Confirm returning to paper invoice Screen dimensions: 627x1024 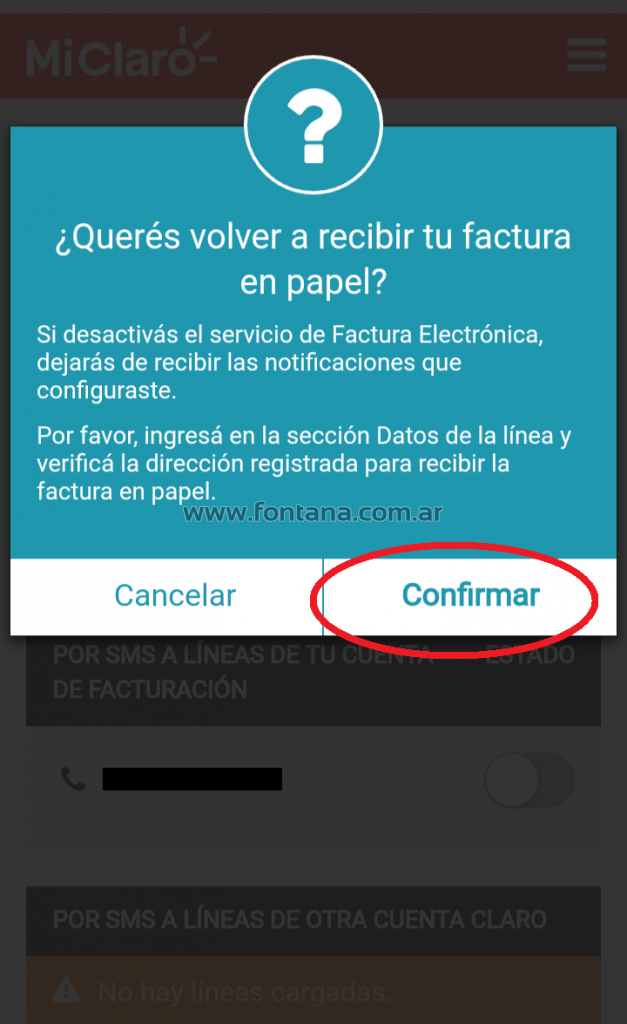(470, 596)
